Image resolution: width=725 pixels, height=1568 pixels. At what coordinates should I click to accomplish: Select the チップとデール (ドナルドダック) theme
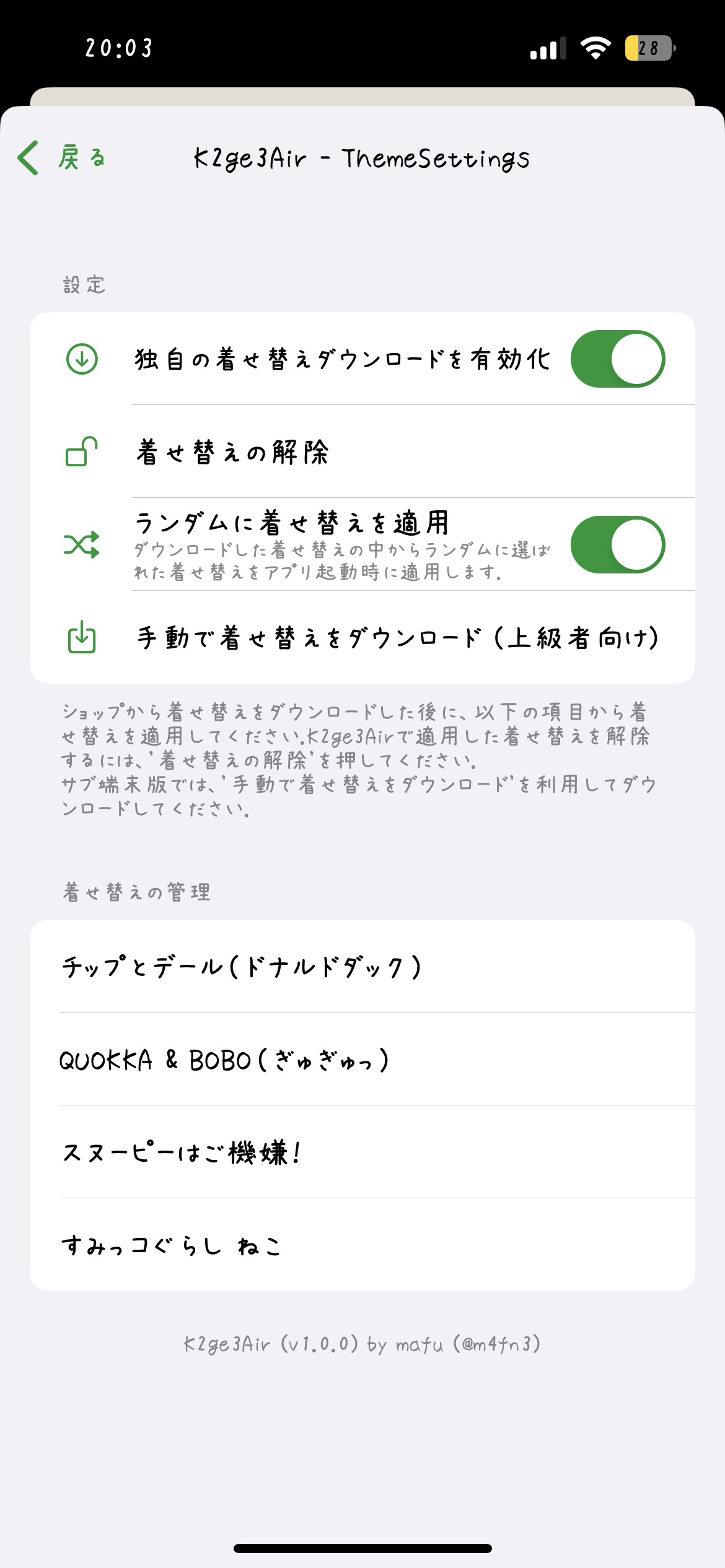coord(362,967)
